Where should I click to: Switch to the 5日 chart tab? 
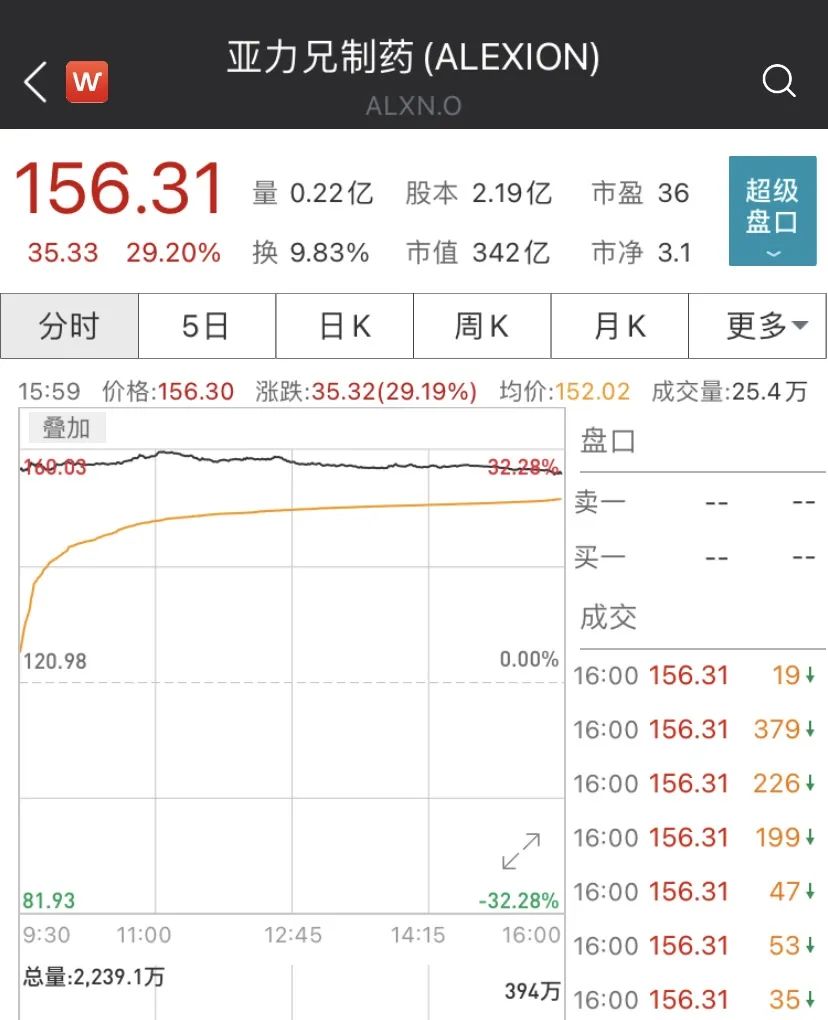coord(206,326)
